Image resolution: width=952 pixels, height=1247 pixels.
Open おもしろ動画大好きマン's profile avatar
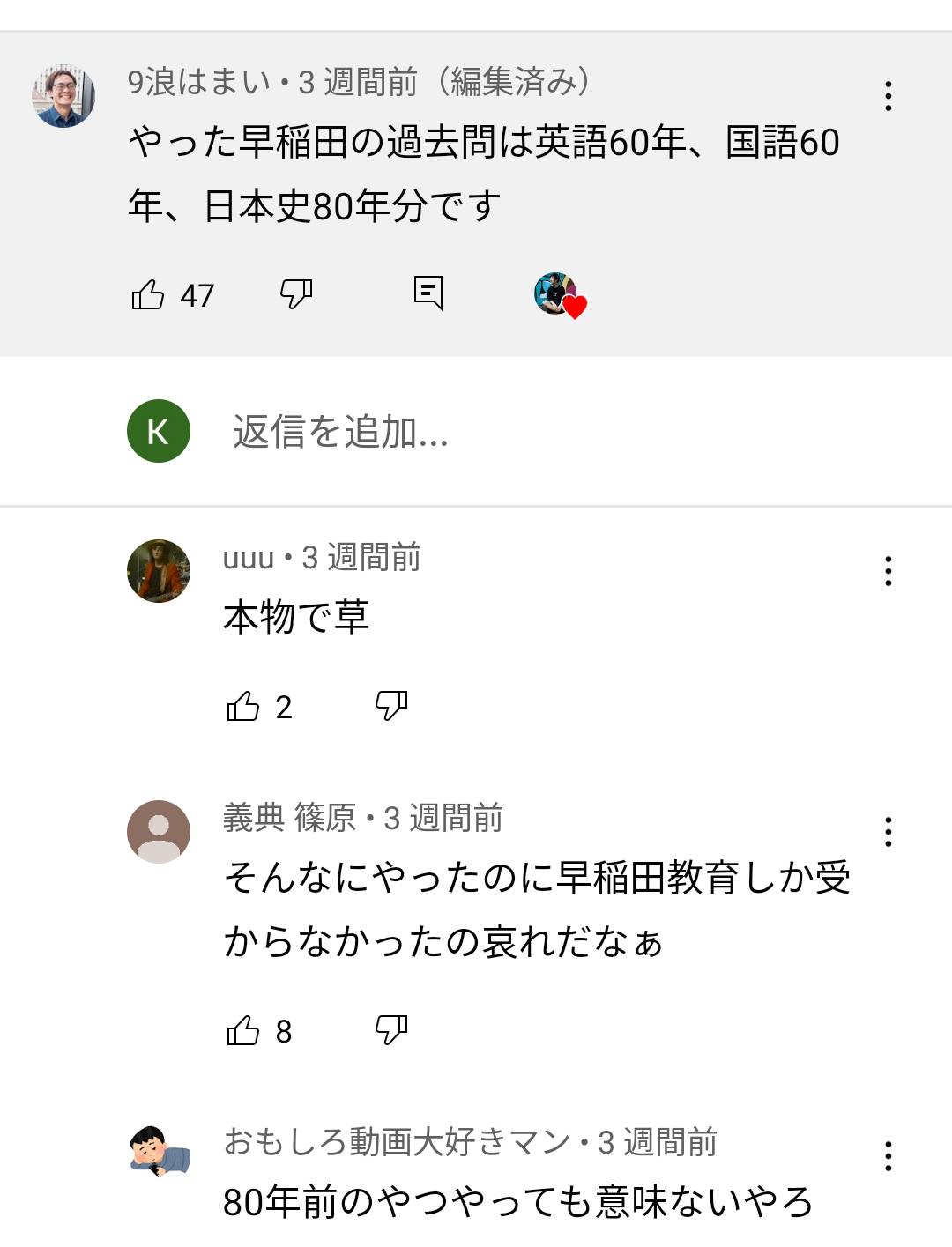point(159,1154)
